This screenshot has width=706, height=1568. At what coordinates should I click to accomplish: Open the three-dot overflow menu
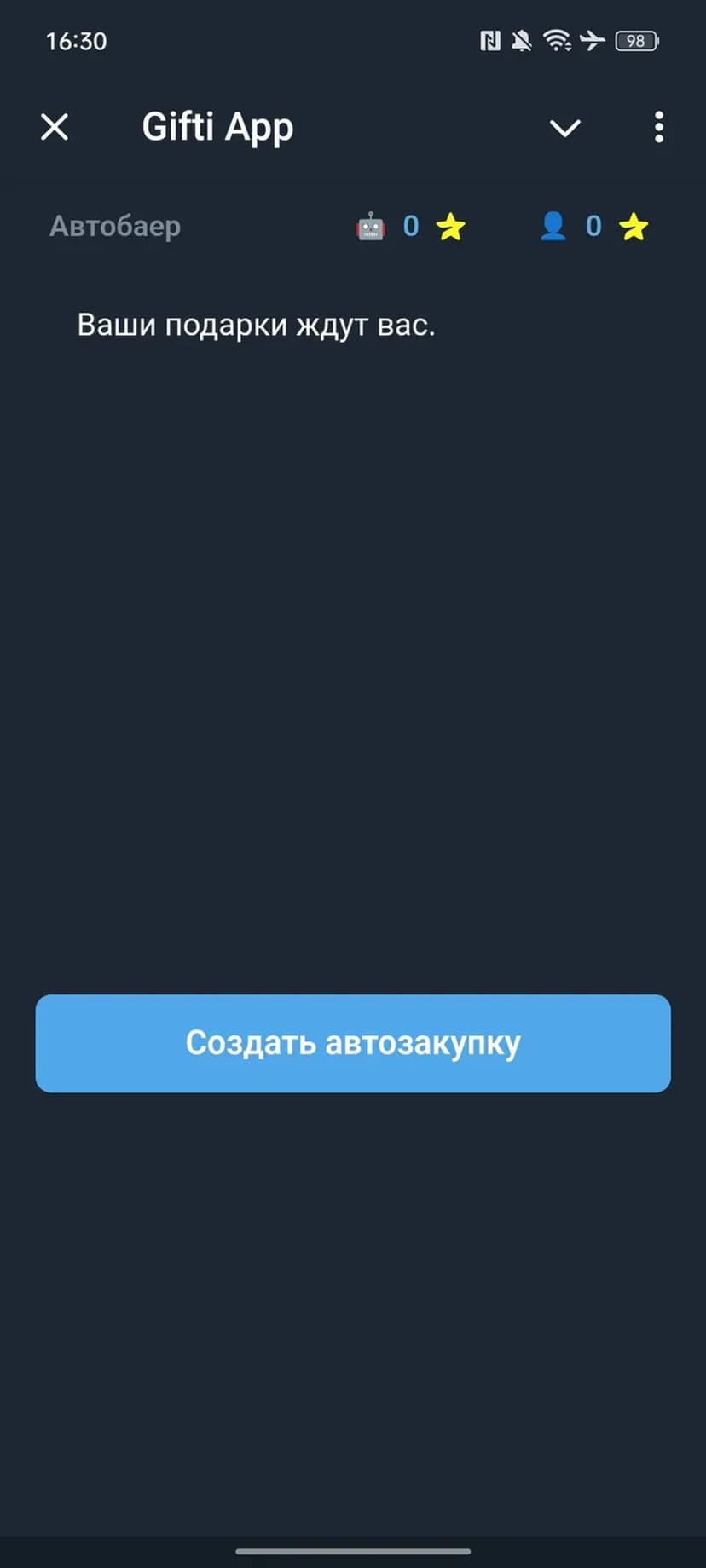click(658, 128)
